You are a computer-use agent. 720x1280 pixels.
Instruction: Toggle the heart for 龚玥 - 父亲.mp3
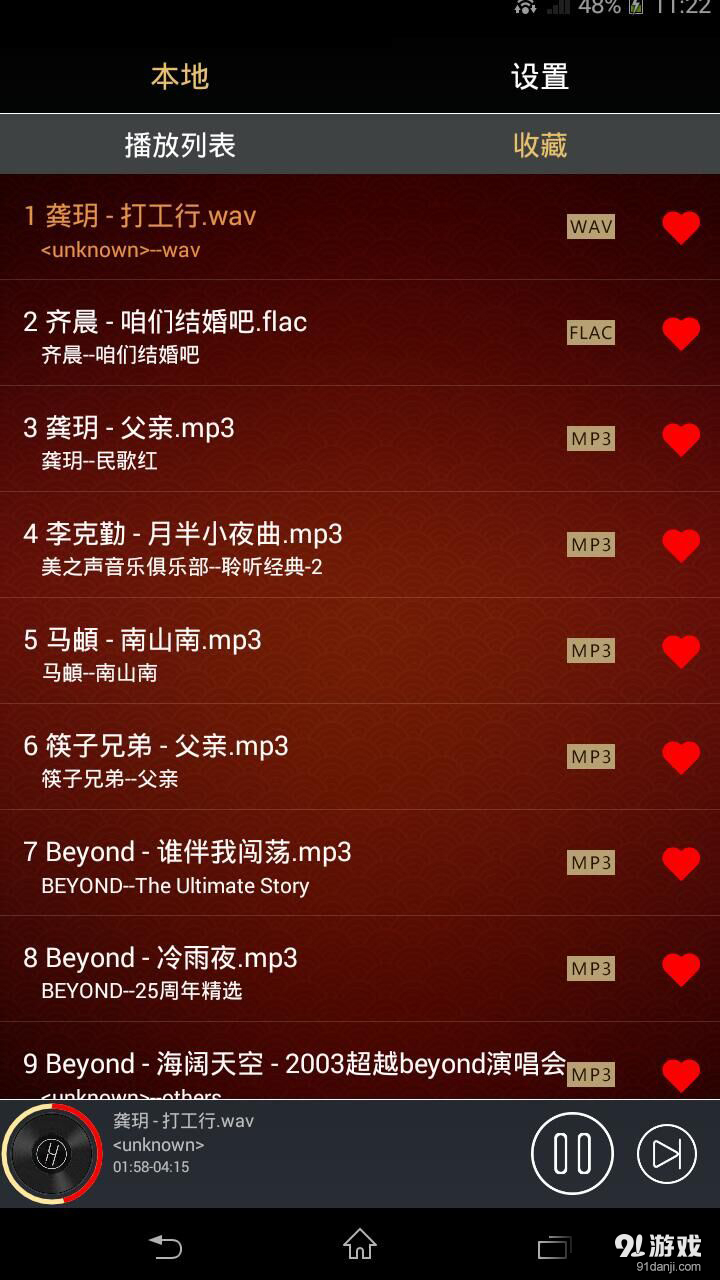click(682, 440)
